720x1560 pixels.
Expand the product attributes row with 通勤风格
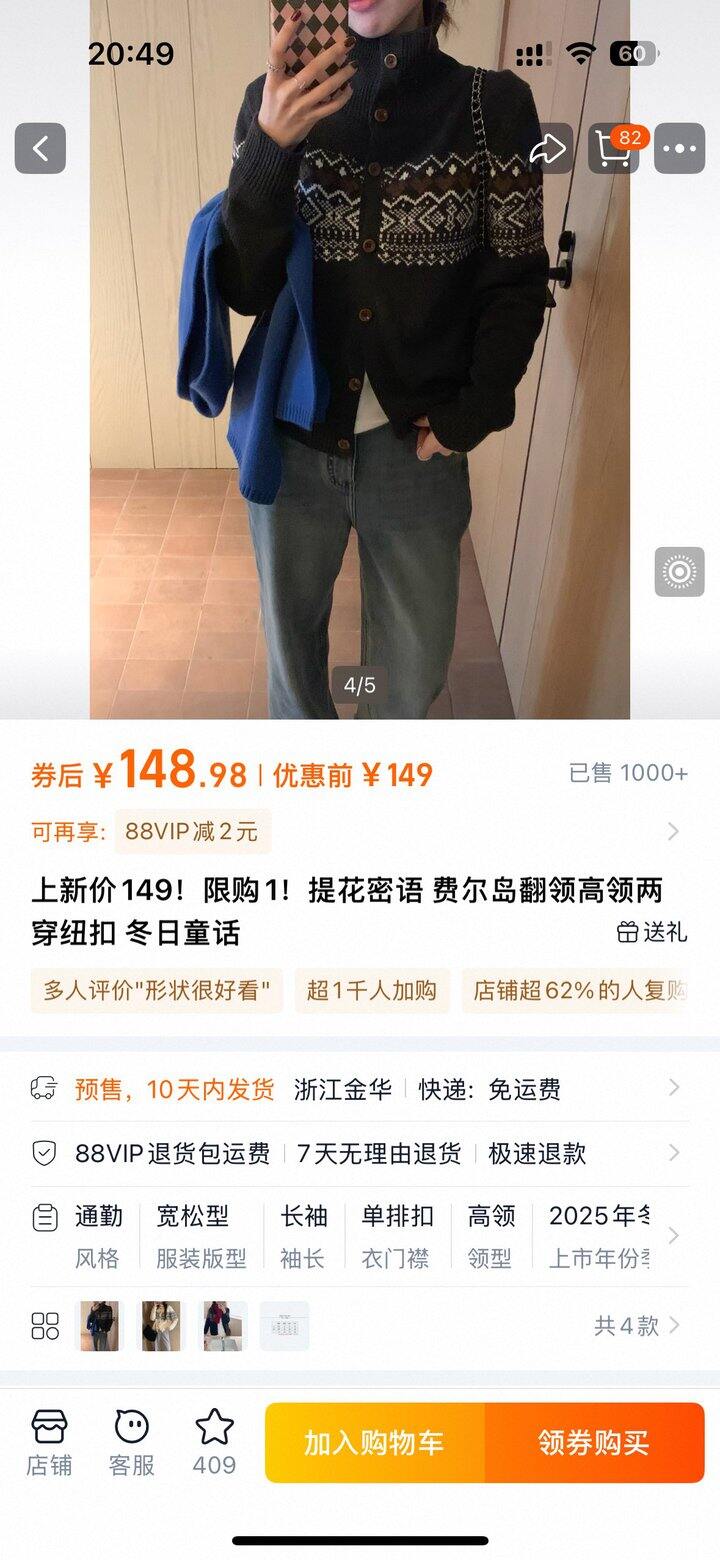360,1236
